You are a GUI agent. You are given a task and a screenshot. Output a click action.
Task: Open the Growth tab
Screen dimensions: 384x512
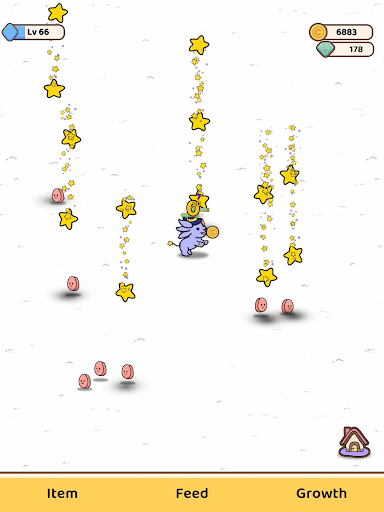point(321,493)
